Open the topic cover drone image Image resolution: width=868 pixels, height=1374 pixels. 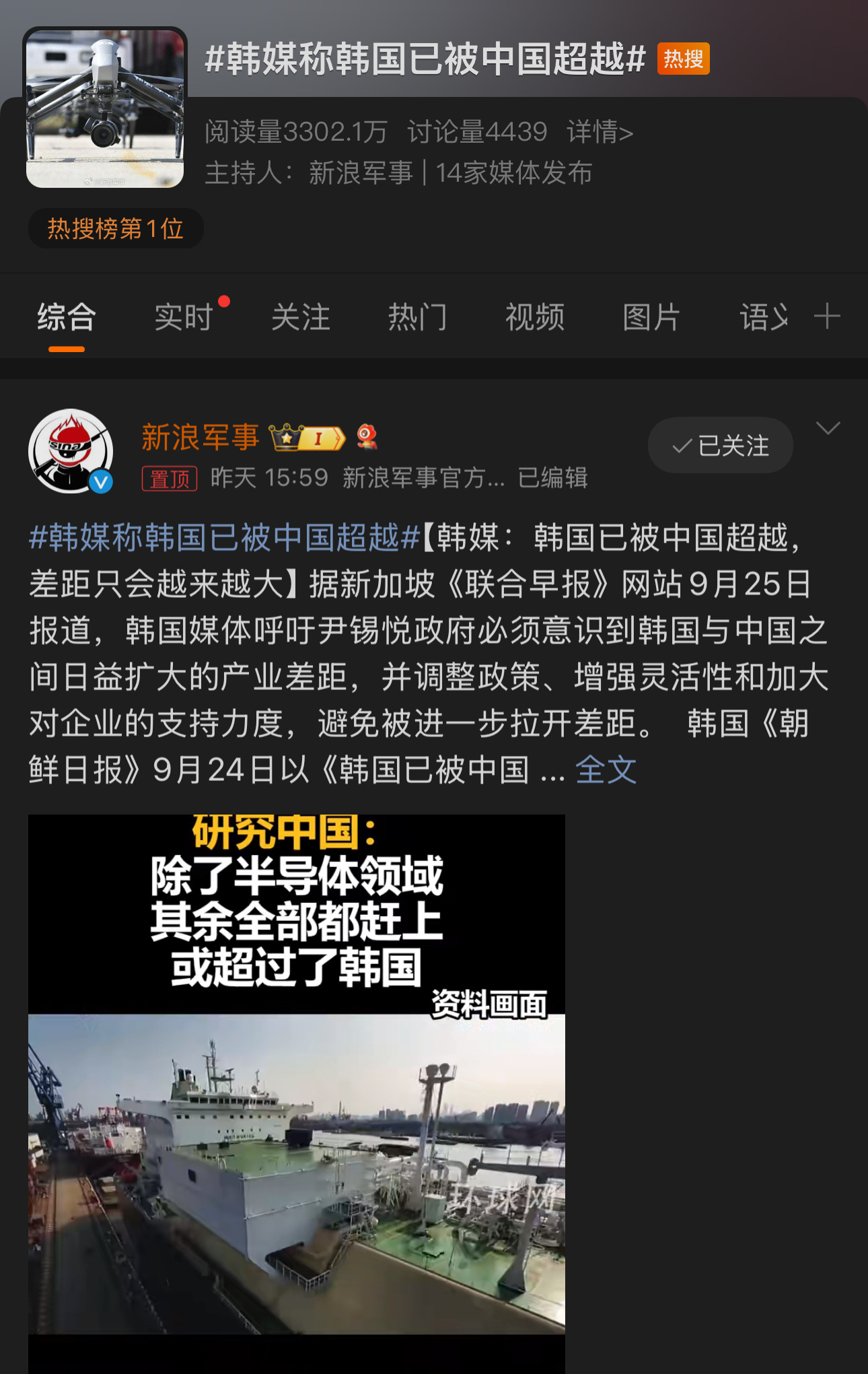[x=105, y=108]
